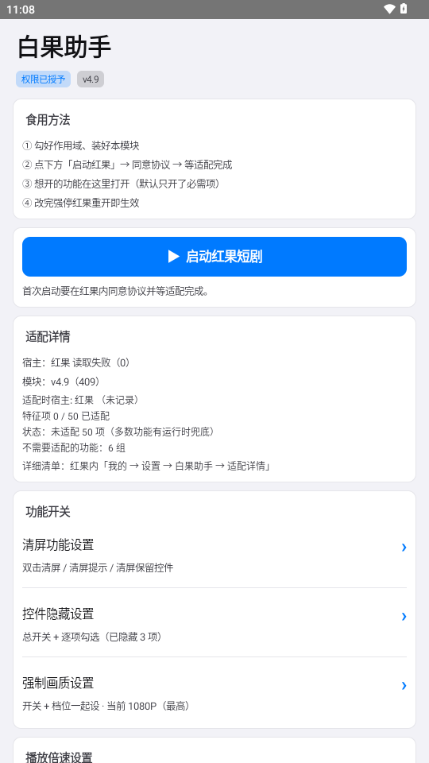Open 控件隐藏设置
This screenshot has height=763, width=429.
pyautogui.click(x=214, y=624)
